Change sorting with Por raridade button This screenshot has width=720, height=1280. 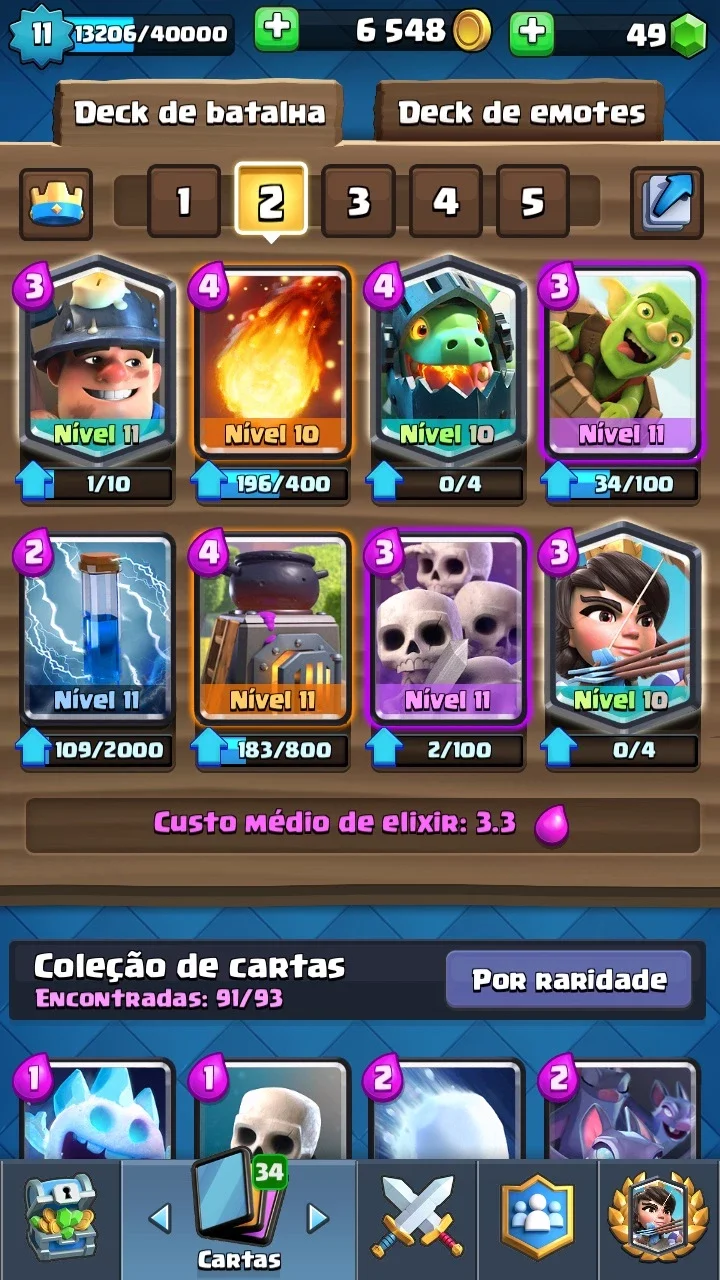click(568, 979)
